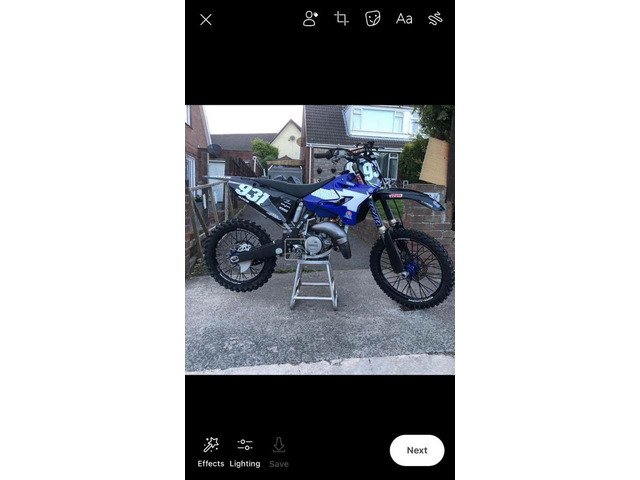640x480 pixels.
Task: Save the photo to the device
Action: point(279,451)
